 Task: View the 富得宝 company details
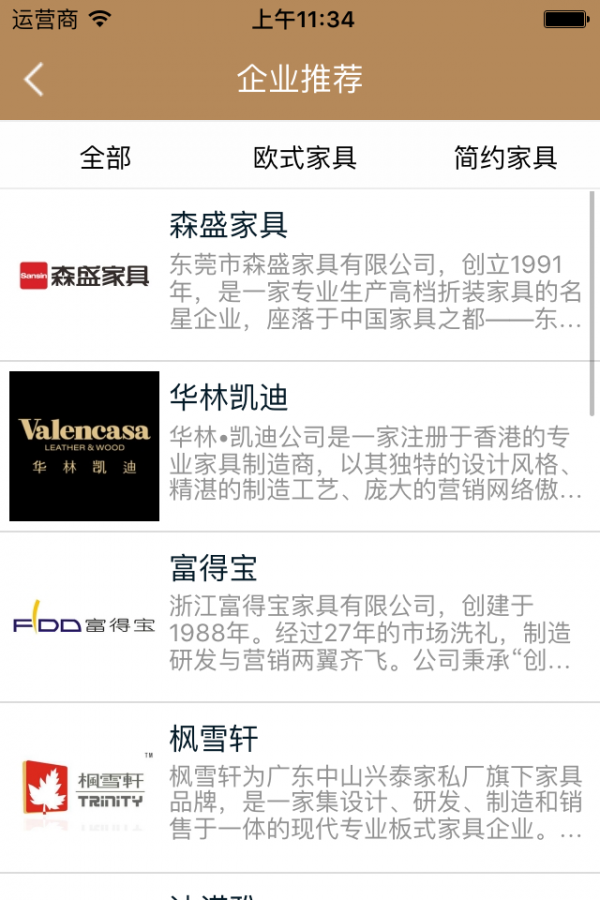[x=300, y=617]
